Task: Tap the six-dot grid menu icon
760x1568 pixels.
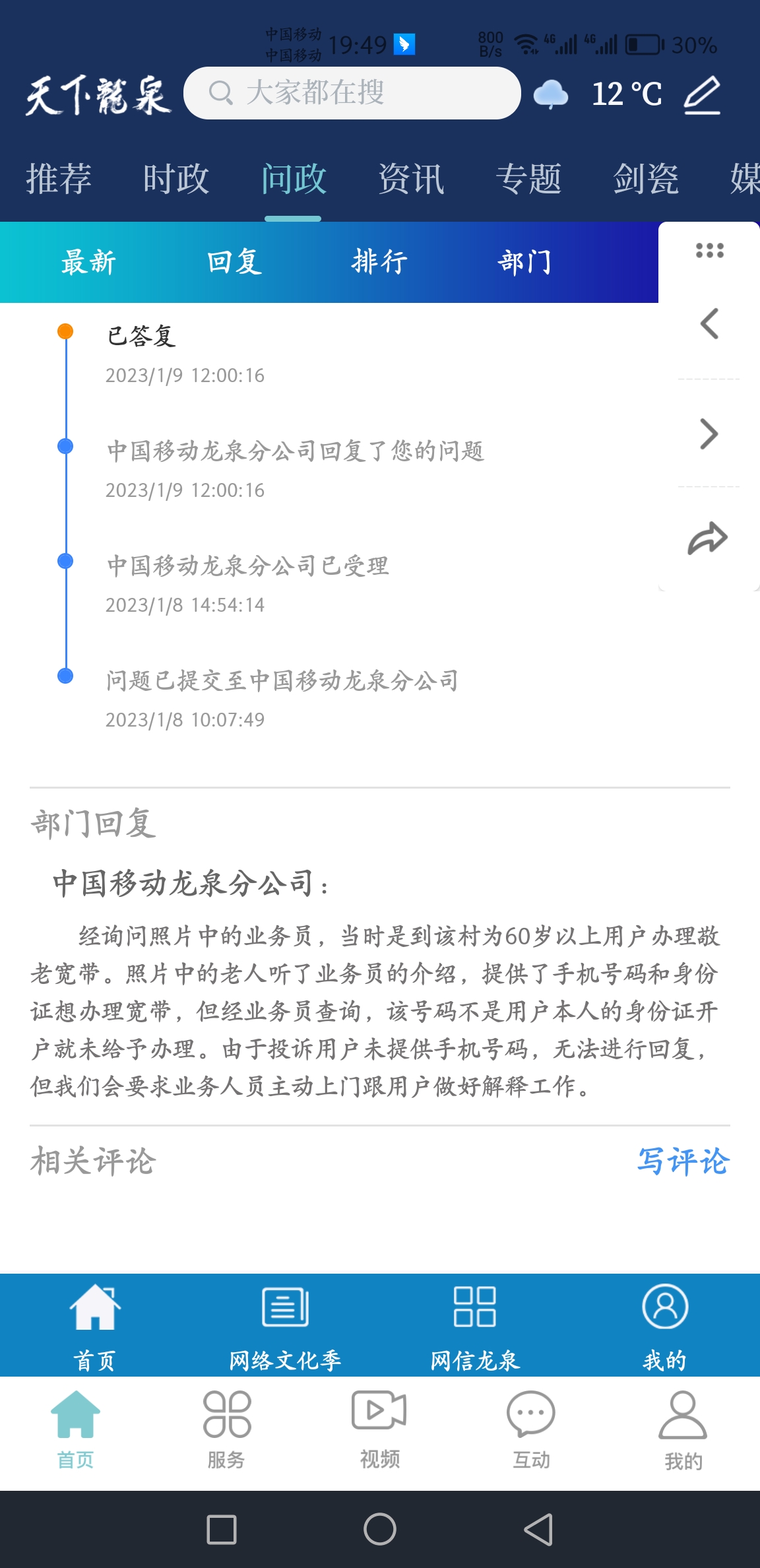Action: click(709, 251)
